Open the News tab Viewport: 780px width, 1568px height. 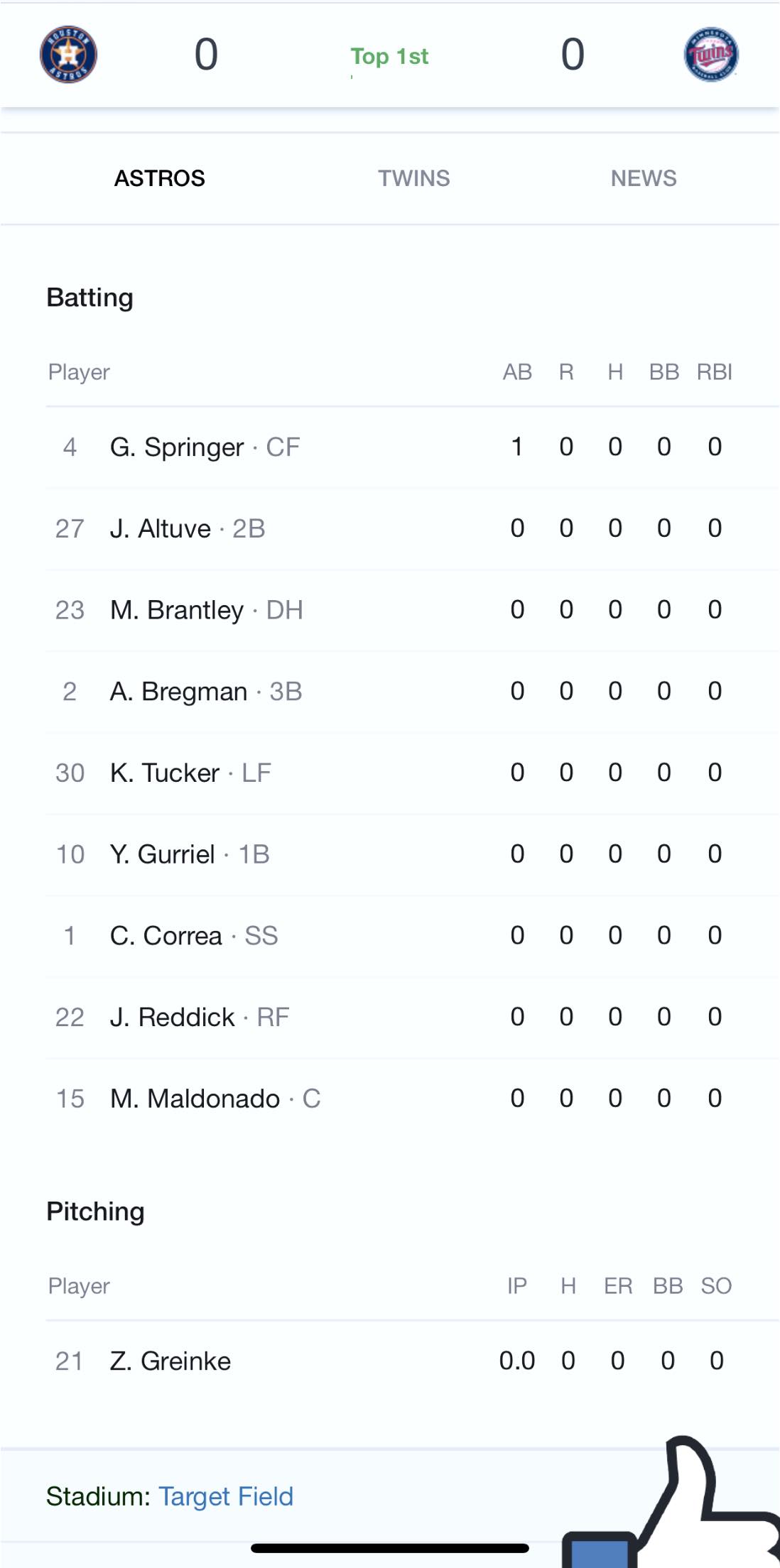pyautogui.click(x=643, y=178)
